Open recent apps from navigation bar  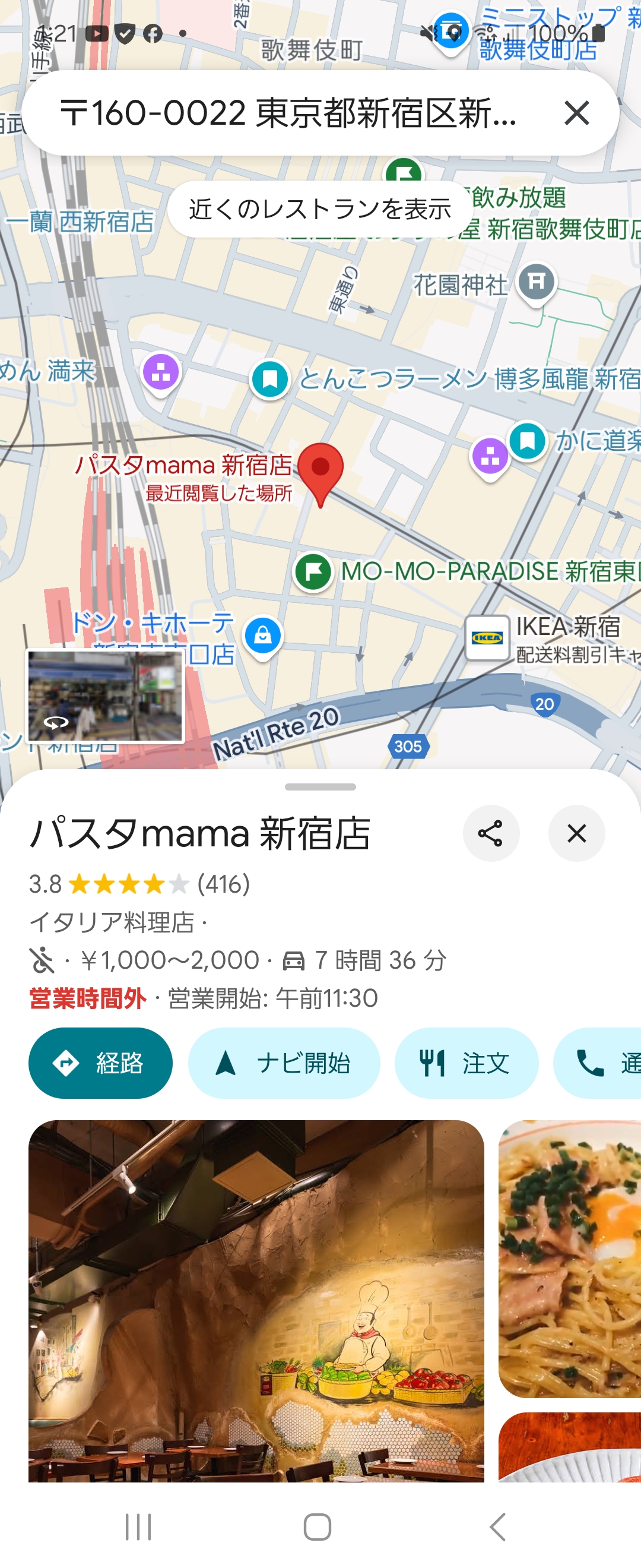tap(138, 1527)
